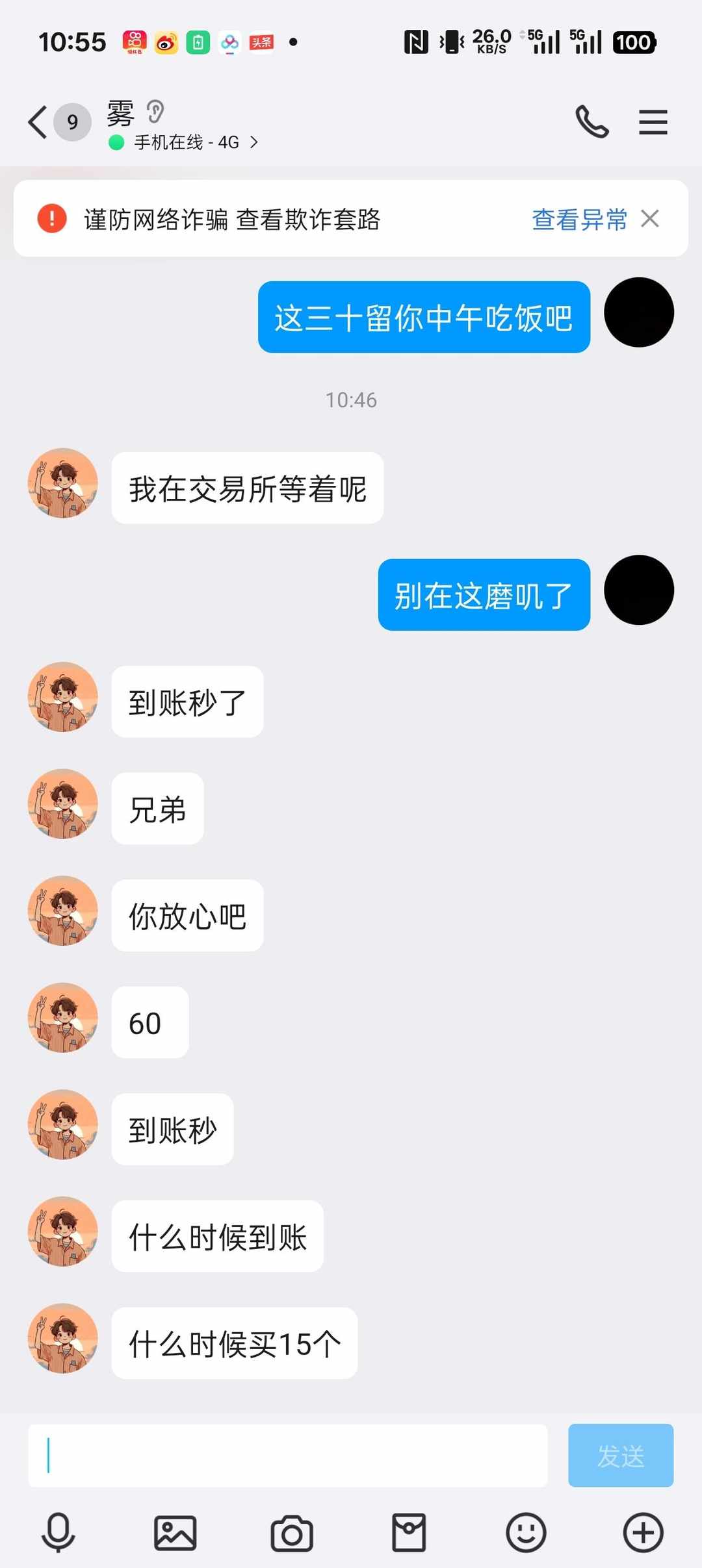Image resolution: width=702 pixels, height=1568 pixels.
Task: Open more functions with the plus icon
Action: [642, 1531]
